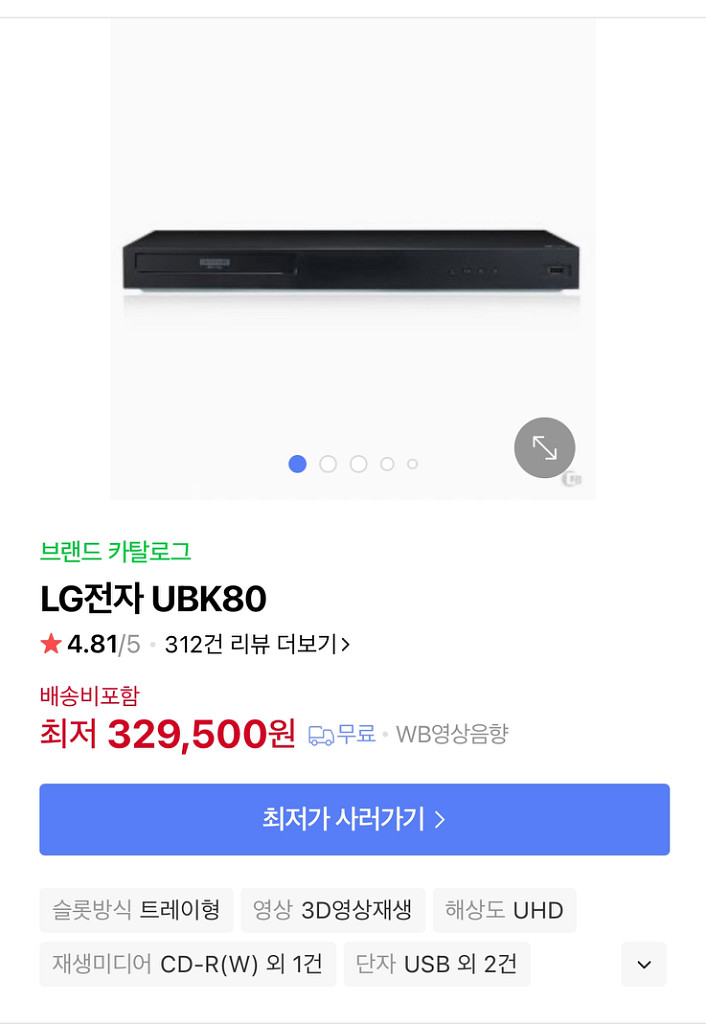The width and height of the screenshot is (706, 1024).
Task: Tap the 최저가 사러가기 button
Action: (x=354, y=819)
